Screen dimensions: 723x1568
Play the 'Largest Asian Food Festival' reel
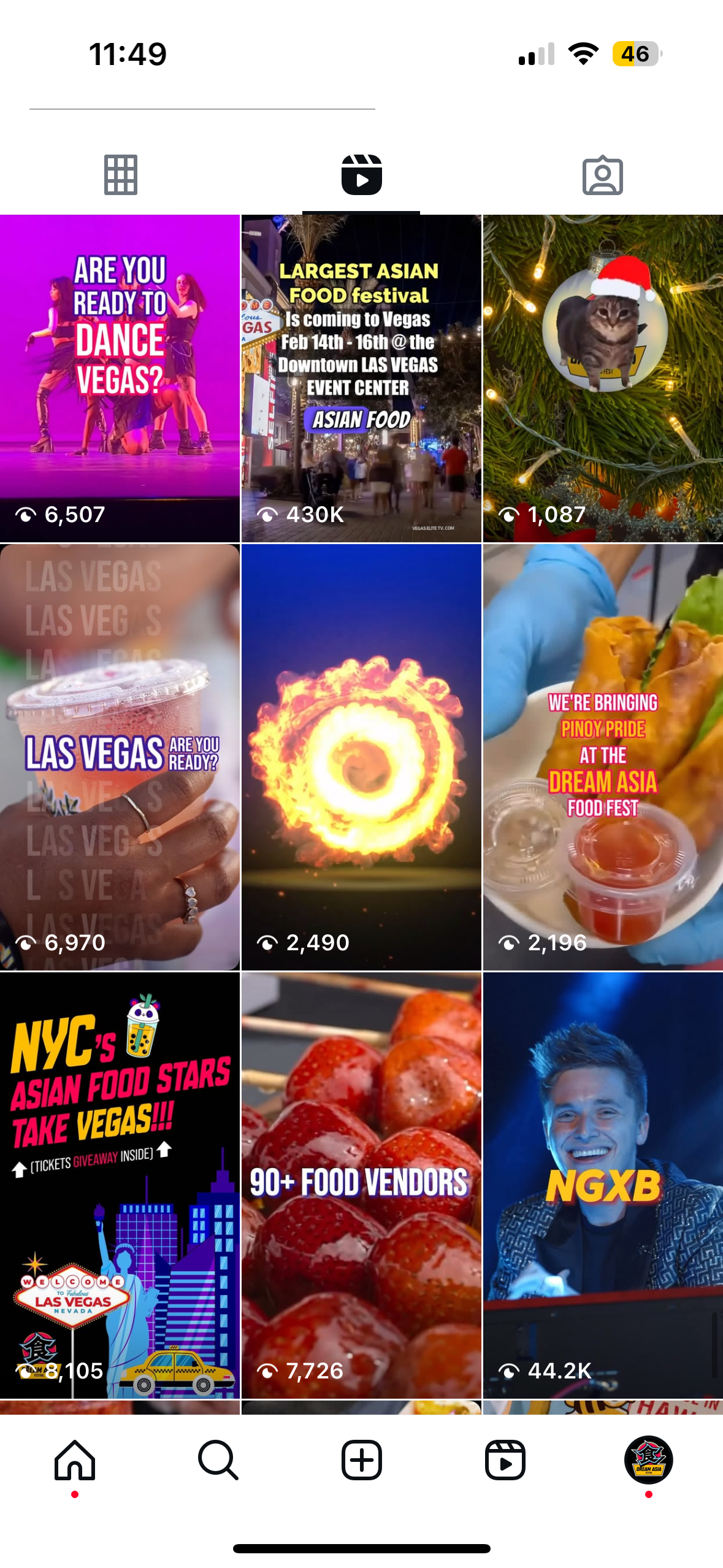(x=361, y=378)
